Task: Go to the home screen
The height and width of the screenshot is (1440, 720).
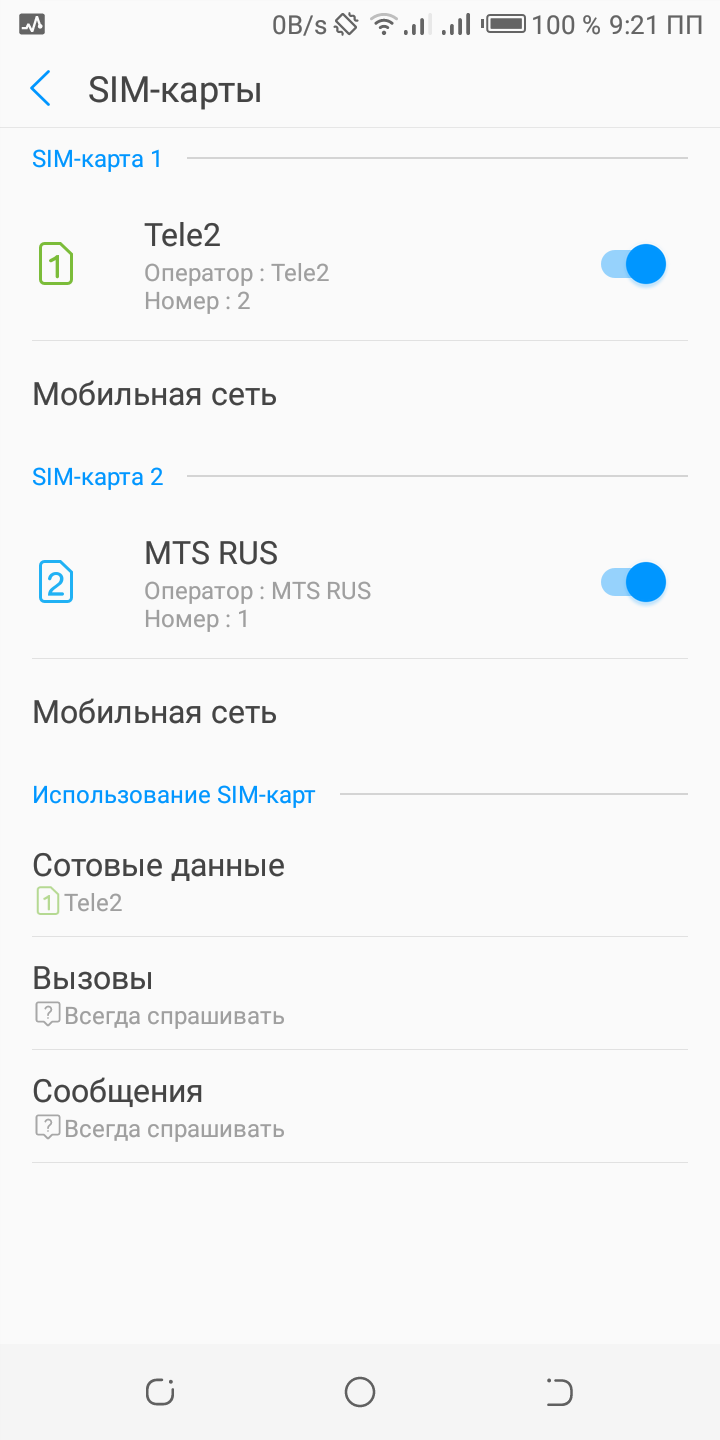Action: point(360,1391)
